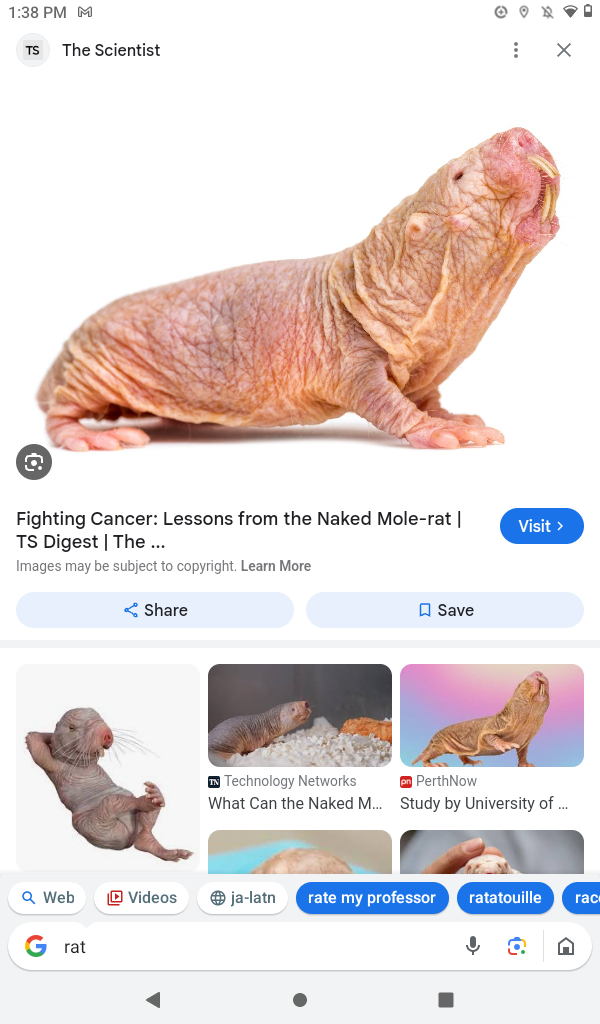This screenshot has width=600, height=1024.
Task: Share this image
Action: pos(155,610)
